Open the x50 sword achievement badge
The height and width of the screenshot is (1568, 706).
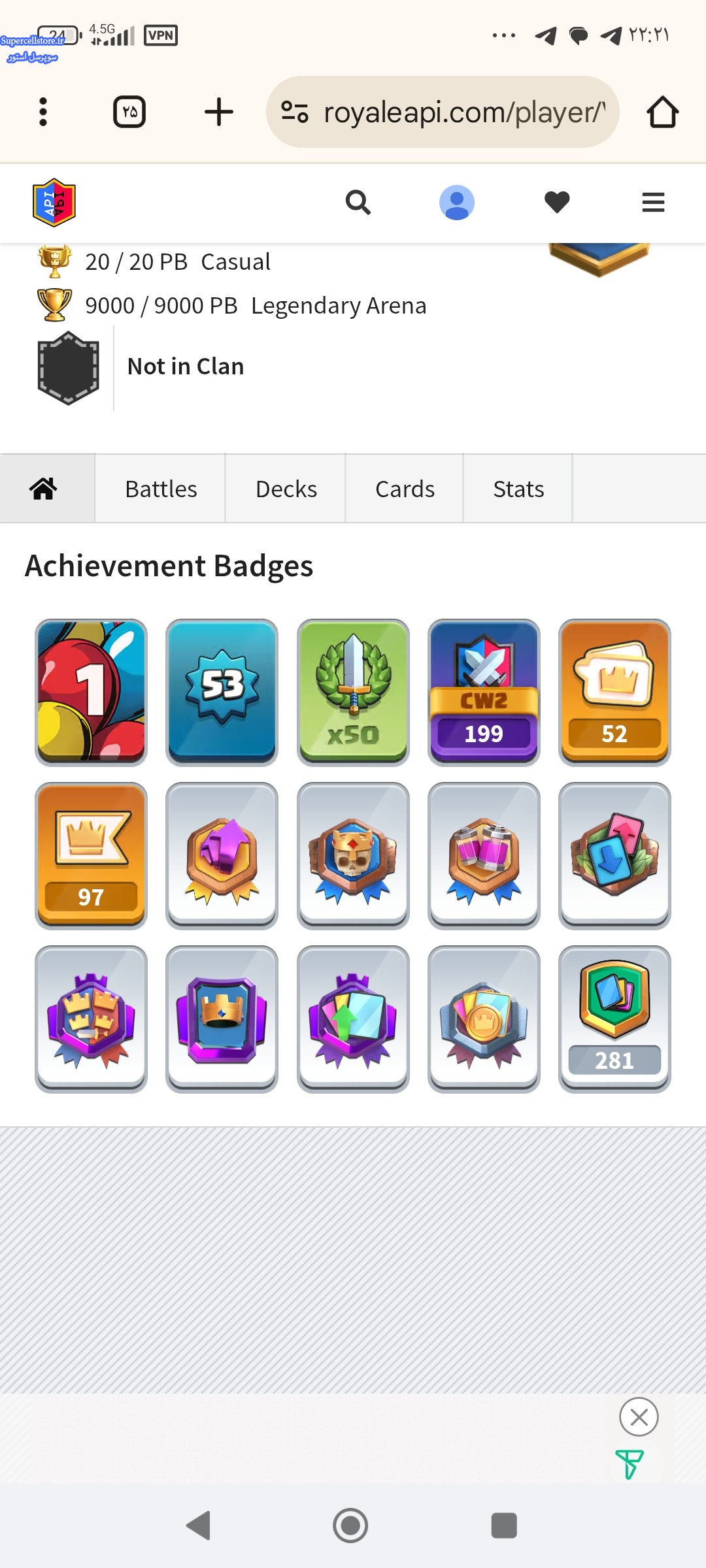(353, 693)
